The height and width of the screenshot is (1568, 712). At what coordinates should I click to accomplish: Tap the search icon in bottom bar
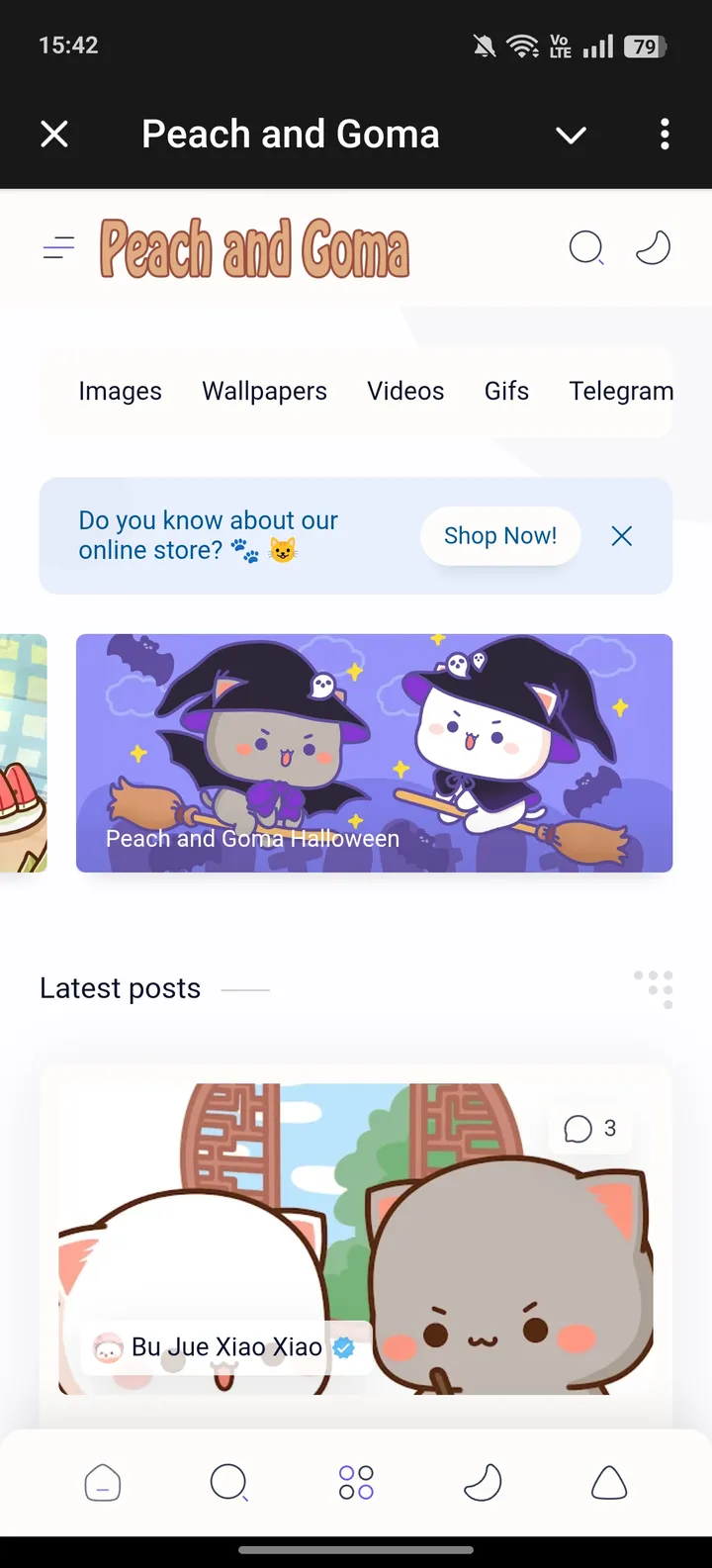tap(228, 1482)
